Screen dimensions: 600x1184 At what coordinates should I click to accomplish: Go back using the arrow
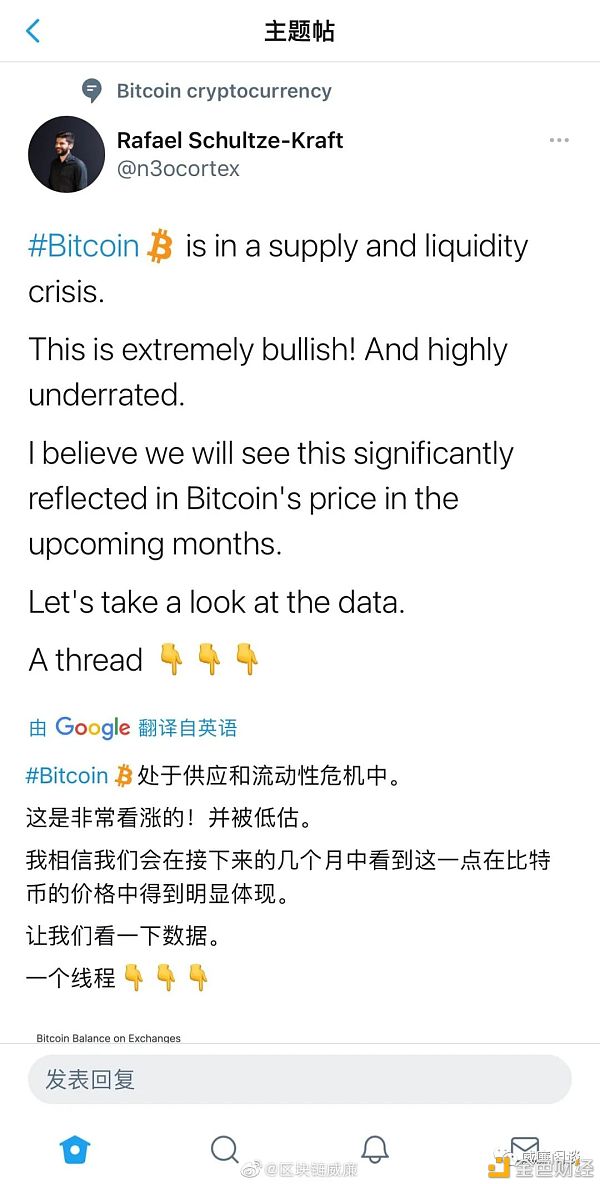(x=32, y=31)
